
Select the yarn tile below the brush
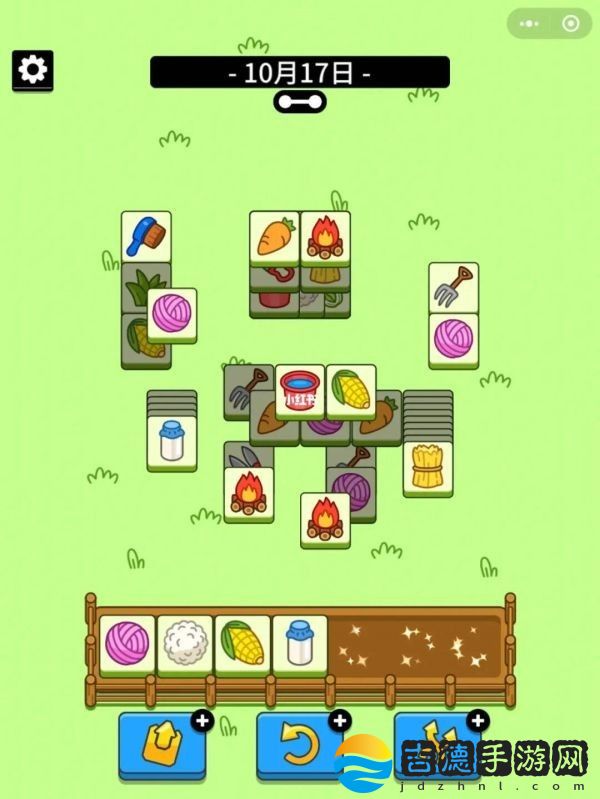coord(172,314)
